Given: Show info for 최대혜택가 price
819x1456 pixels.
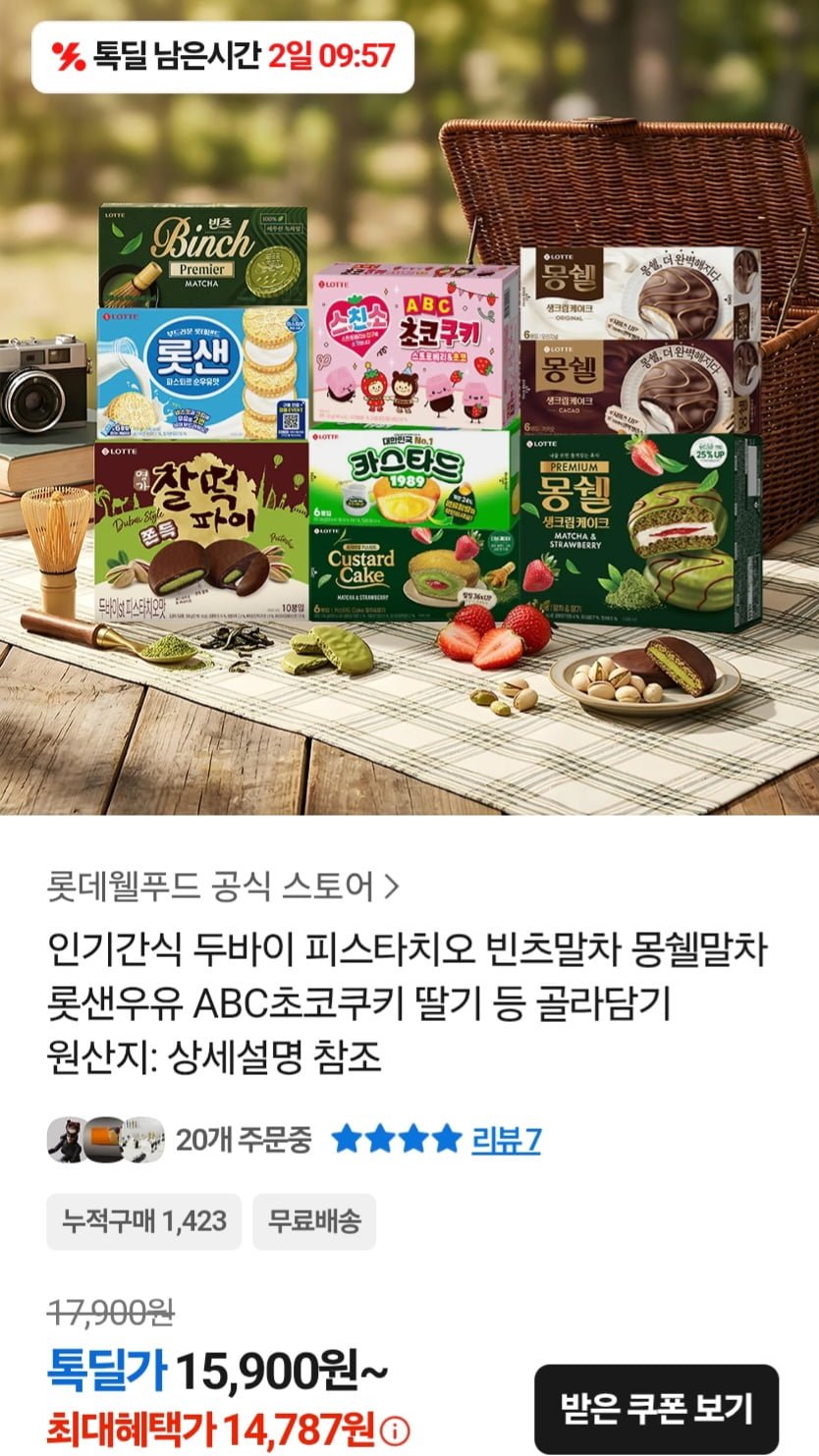Looking at the screenshot, I should point(398,1429).
